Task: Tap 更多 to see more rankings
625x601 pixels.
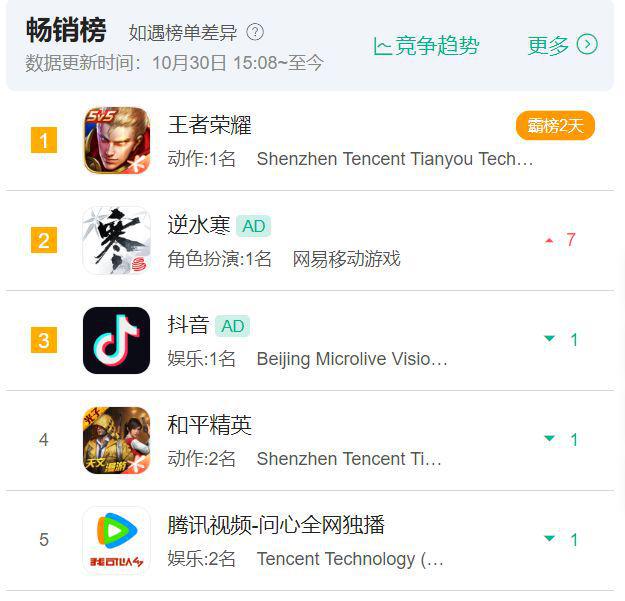Action: [562, 45]
